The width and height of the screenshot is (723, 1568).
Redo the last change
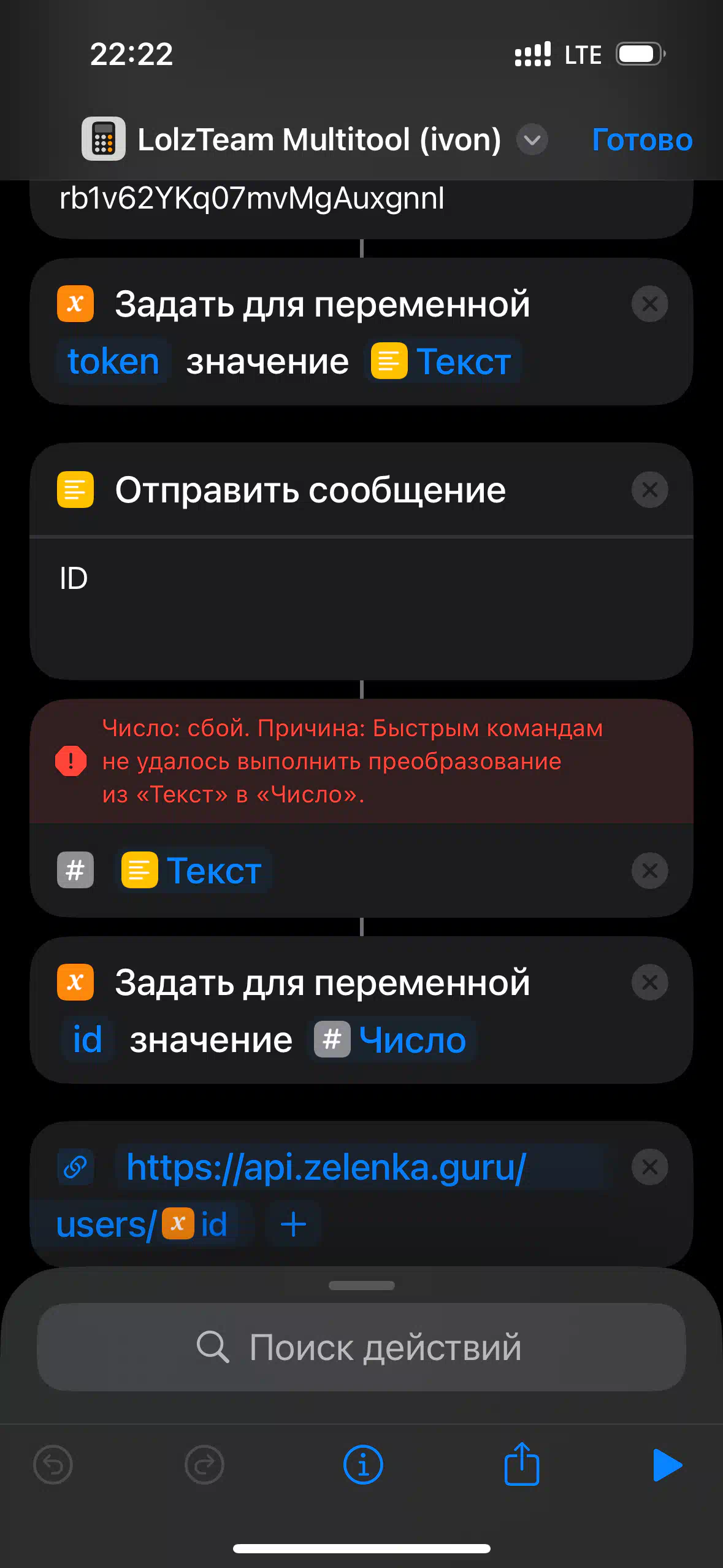pyautogui.click(x=204, y=1465)
